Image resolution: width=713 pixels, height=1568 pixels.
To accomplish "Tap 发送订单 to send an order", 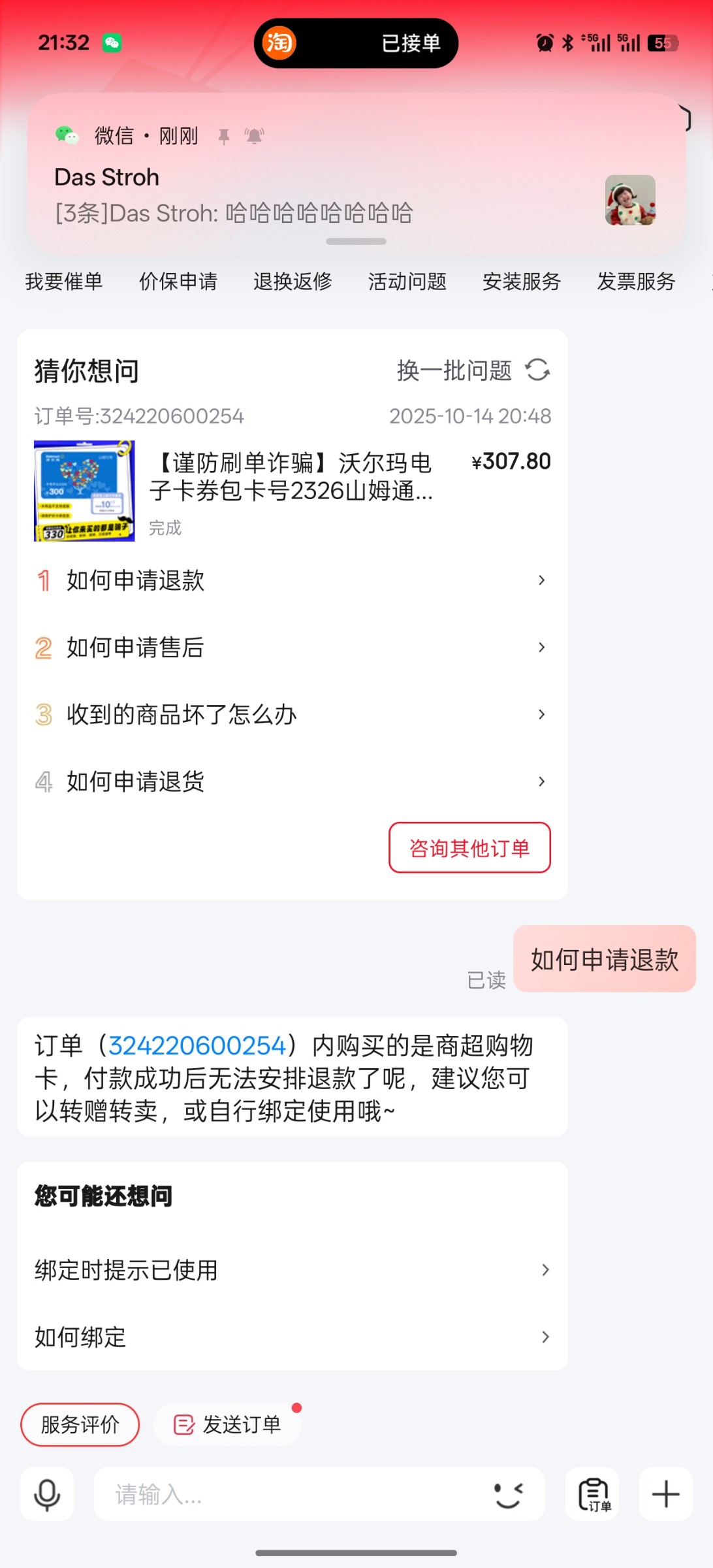I will [x=228, y=1424].
